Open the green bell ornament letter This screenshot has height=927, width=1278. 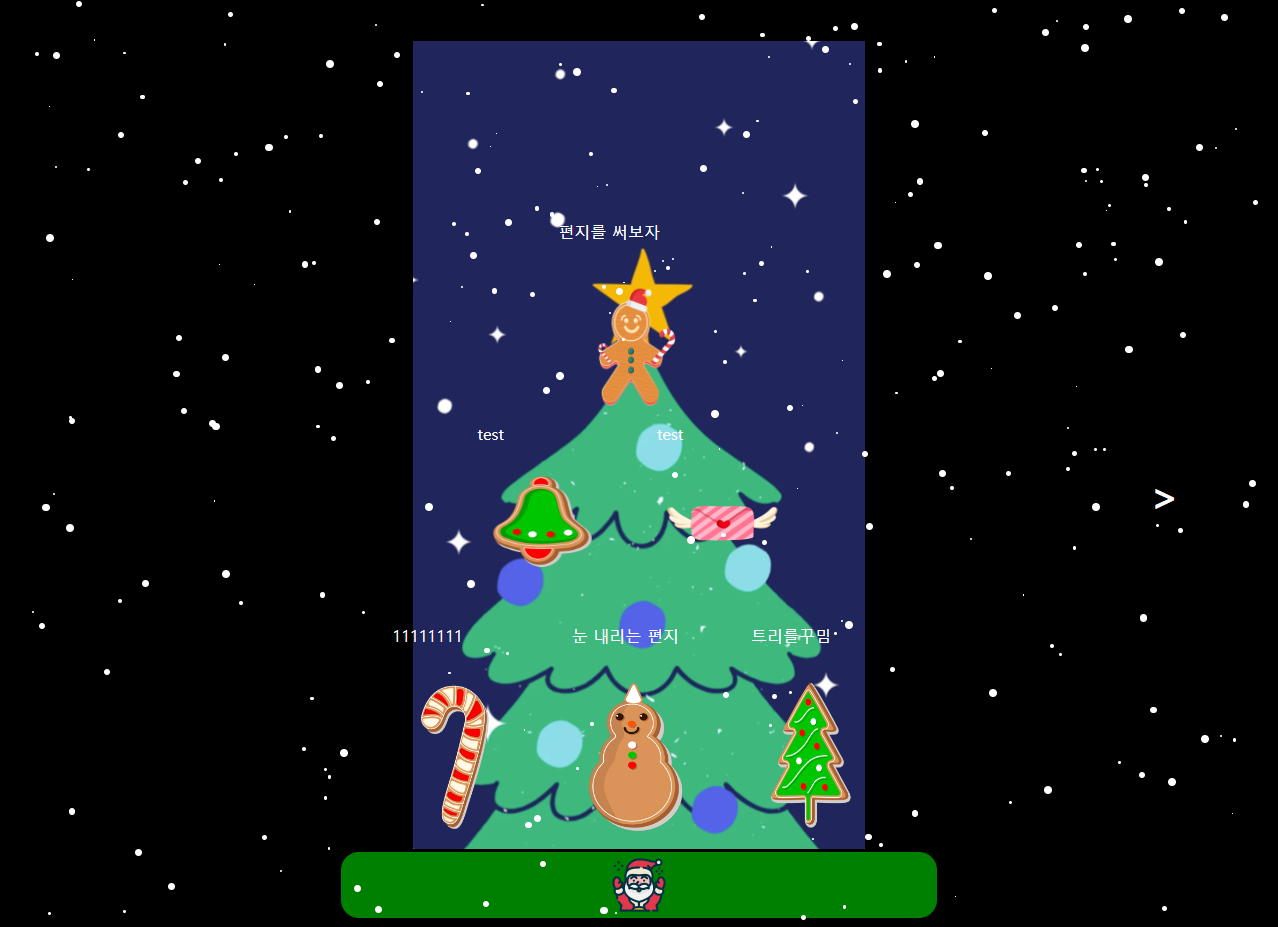pyautogui.click(x=541, y=520)
